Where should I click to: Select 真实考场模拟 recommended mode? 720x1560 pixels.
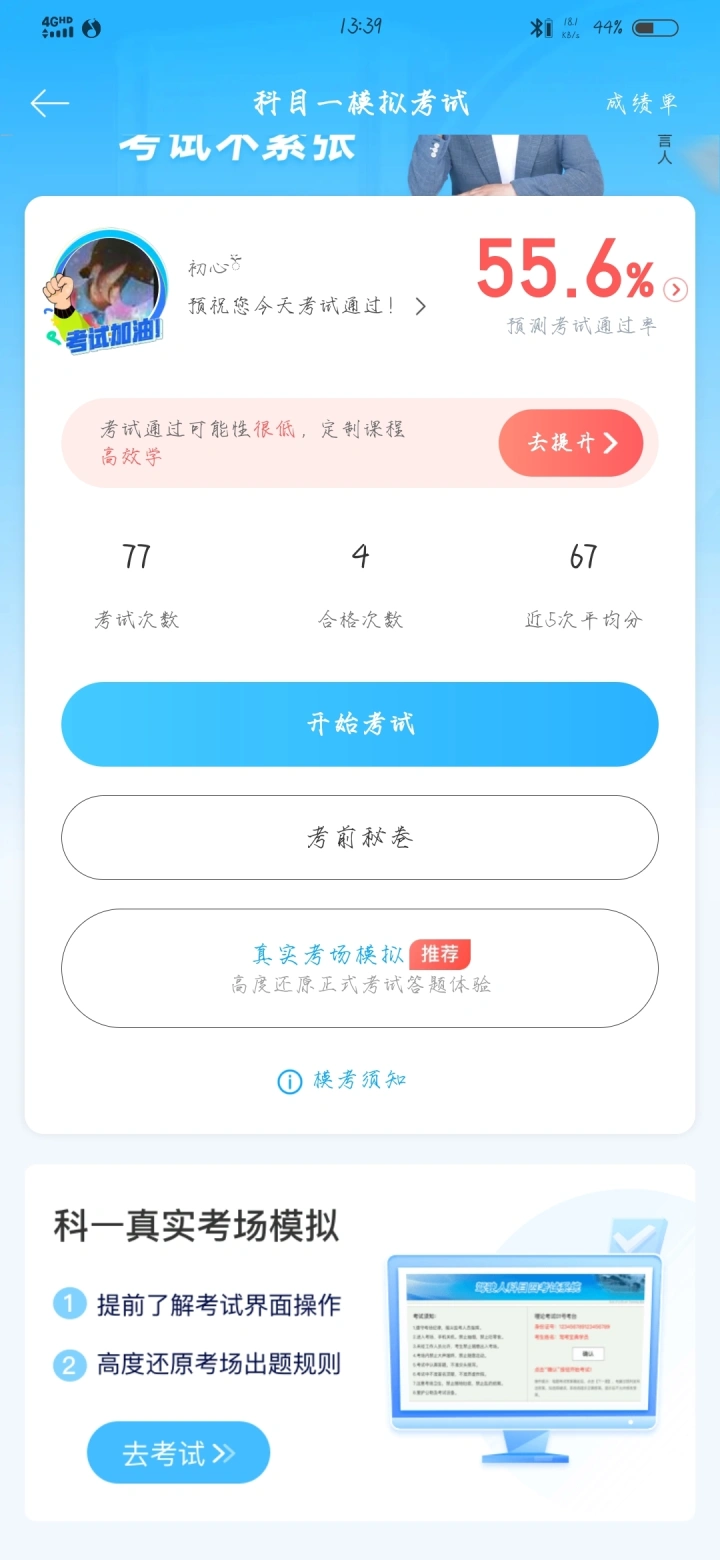(x=360, y=968)
